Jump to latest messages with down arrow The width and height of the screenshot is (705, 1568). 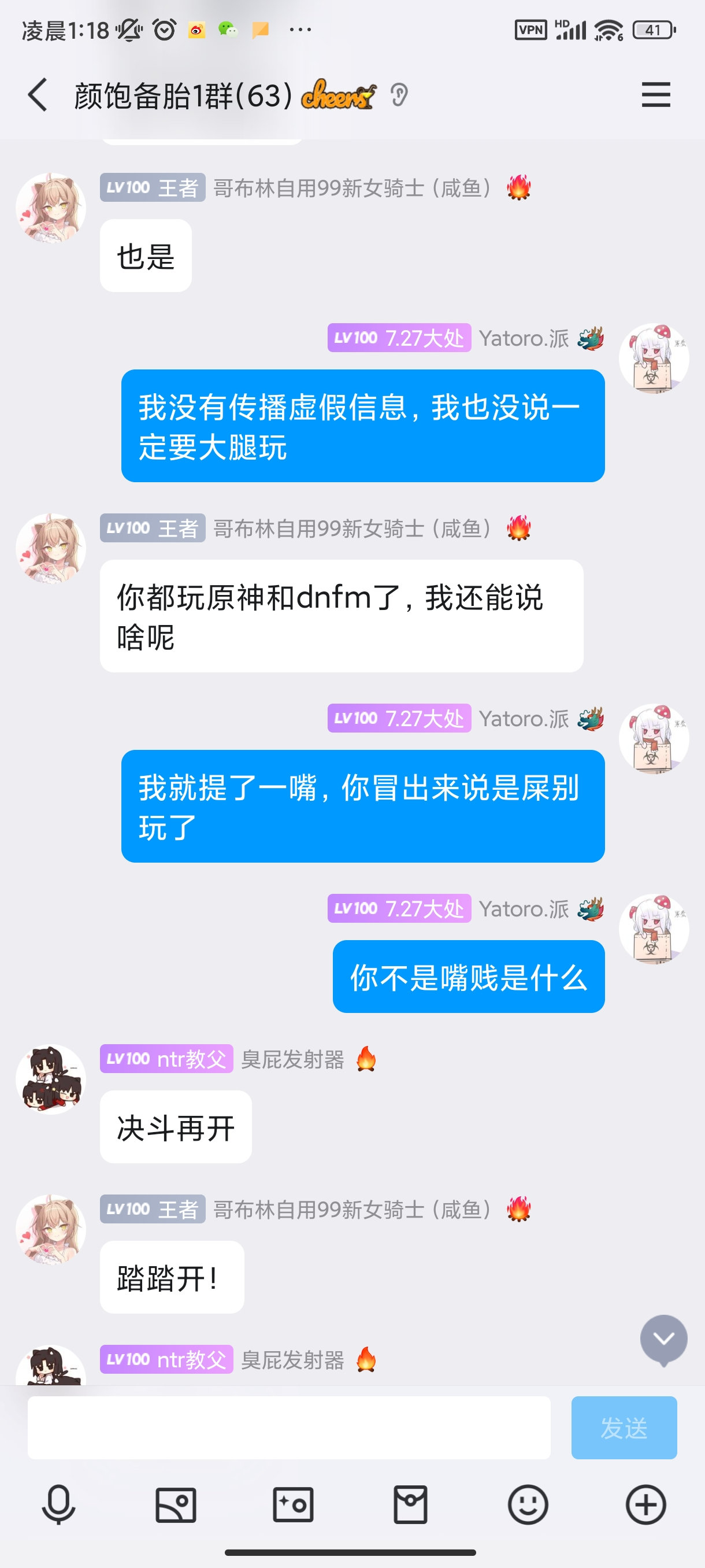pyautogui.click(x=663, y=1339)
